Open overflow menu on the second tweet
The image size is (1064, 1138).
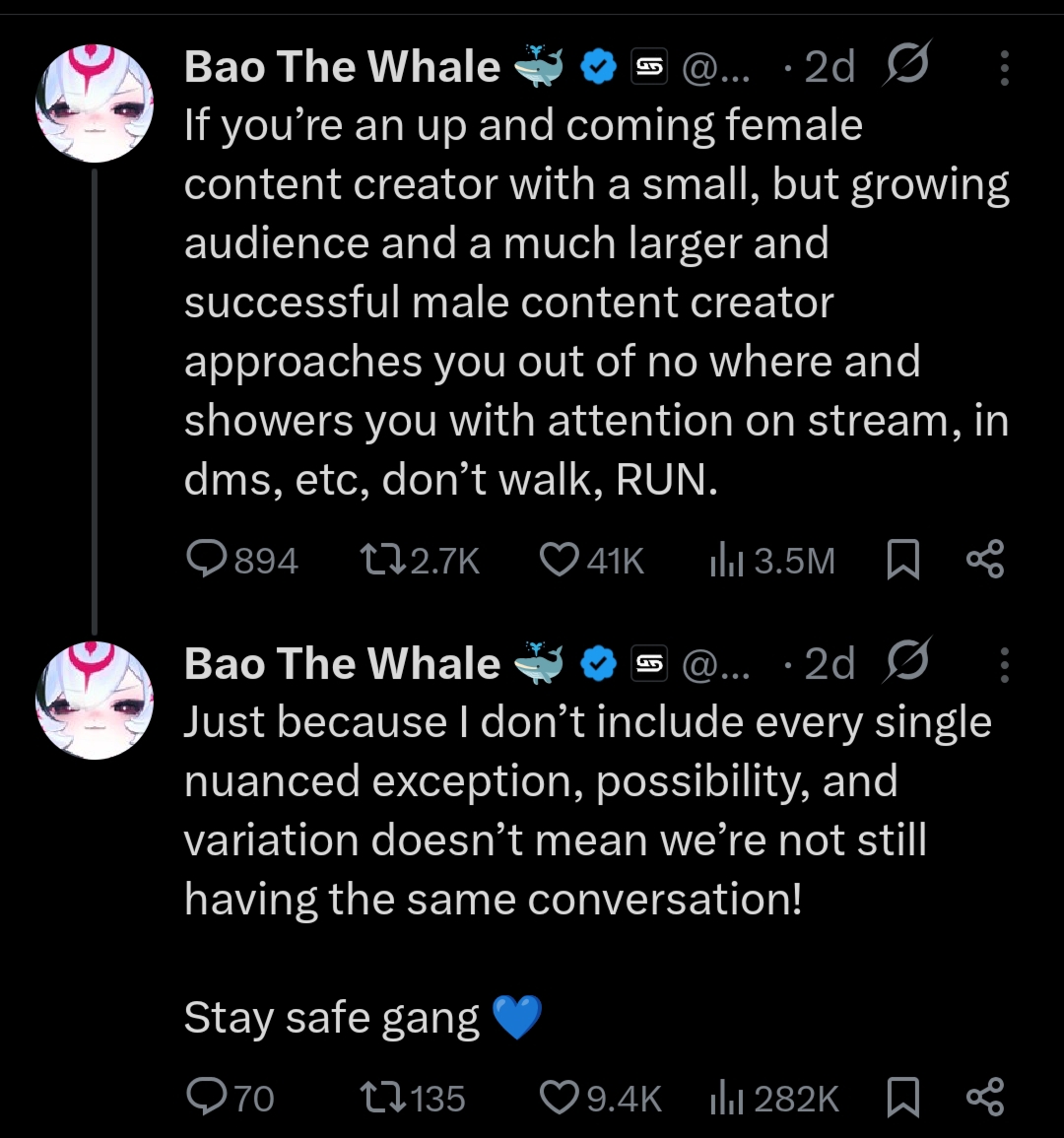pos(1004,664)
